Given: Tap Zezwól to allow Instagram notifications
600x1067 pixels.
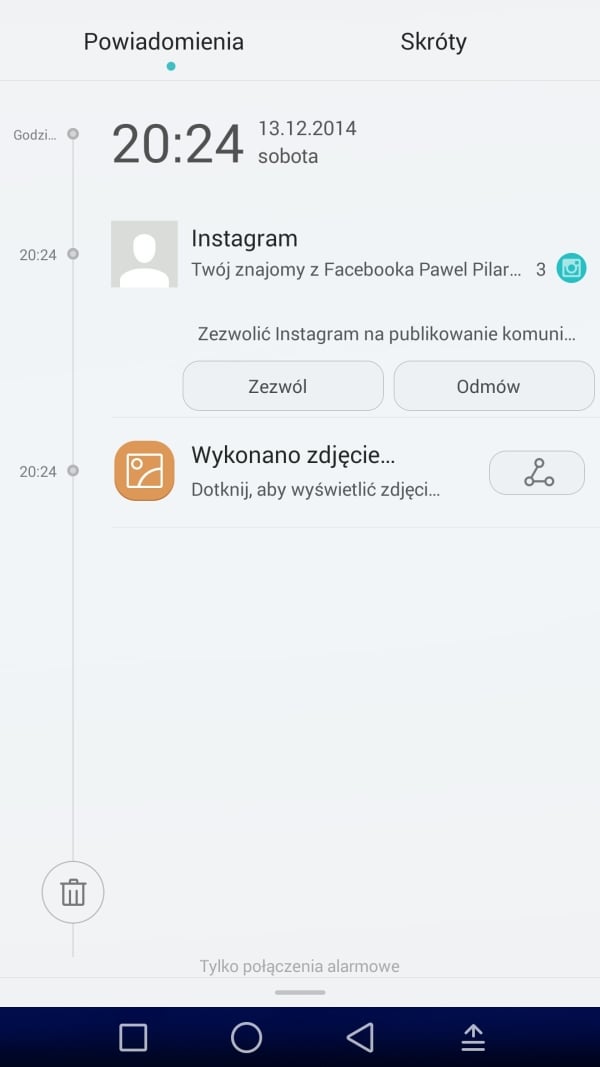Looking at the screenshot, I should (x=283, y=386).
